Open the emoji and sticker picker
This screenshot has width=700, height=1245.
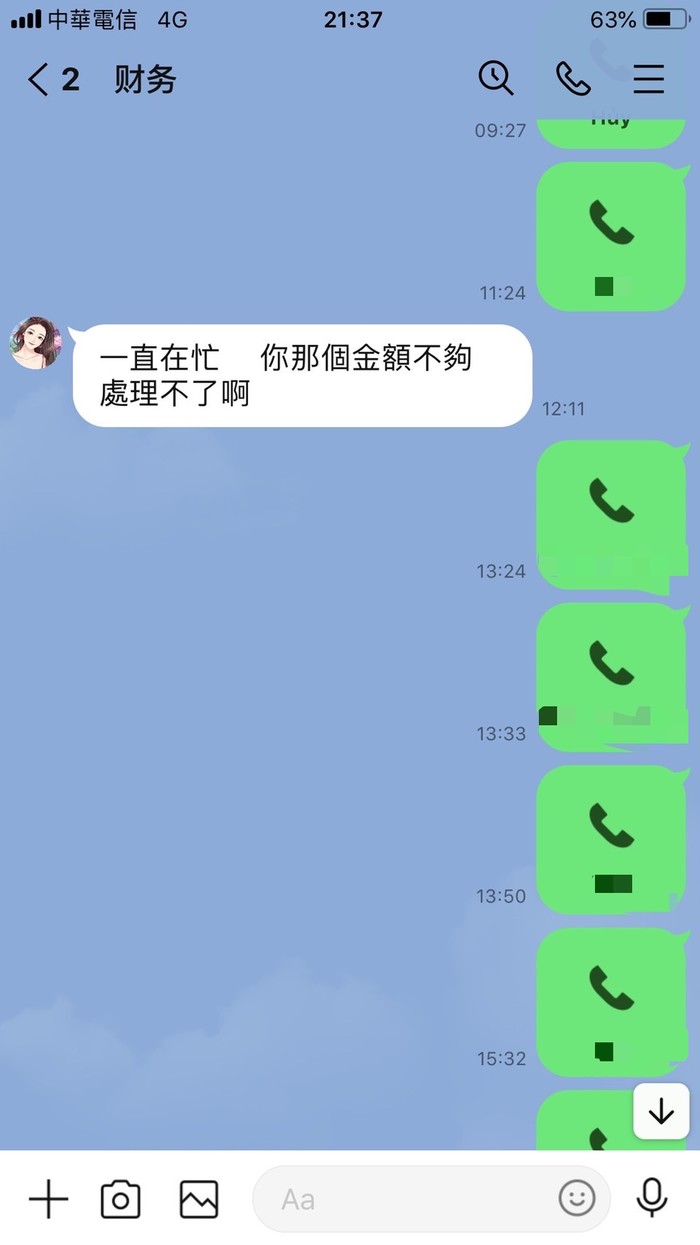[x=577, y=1198]
